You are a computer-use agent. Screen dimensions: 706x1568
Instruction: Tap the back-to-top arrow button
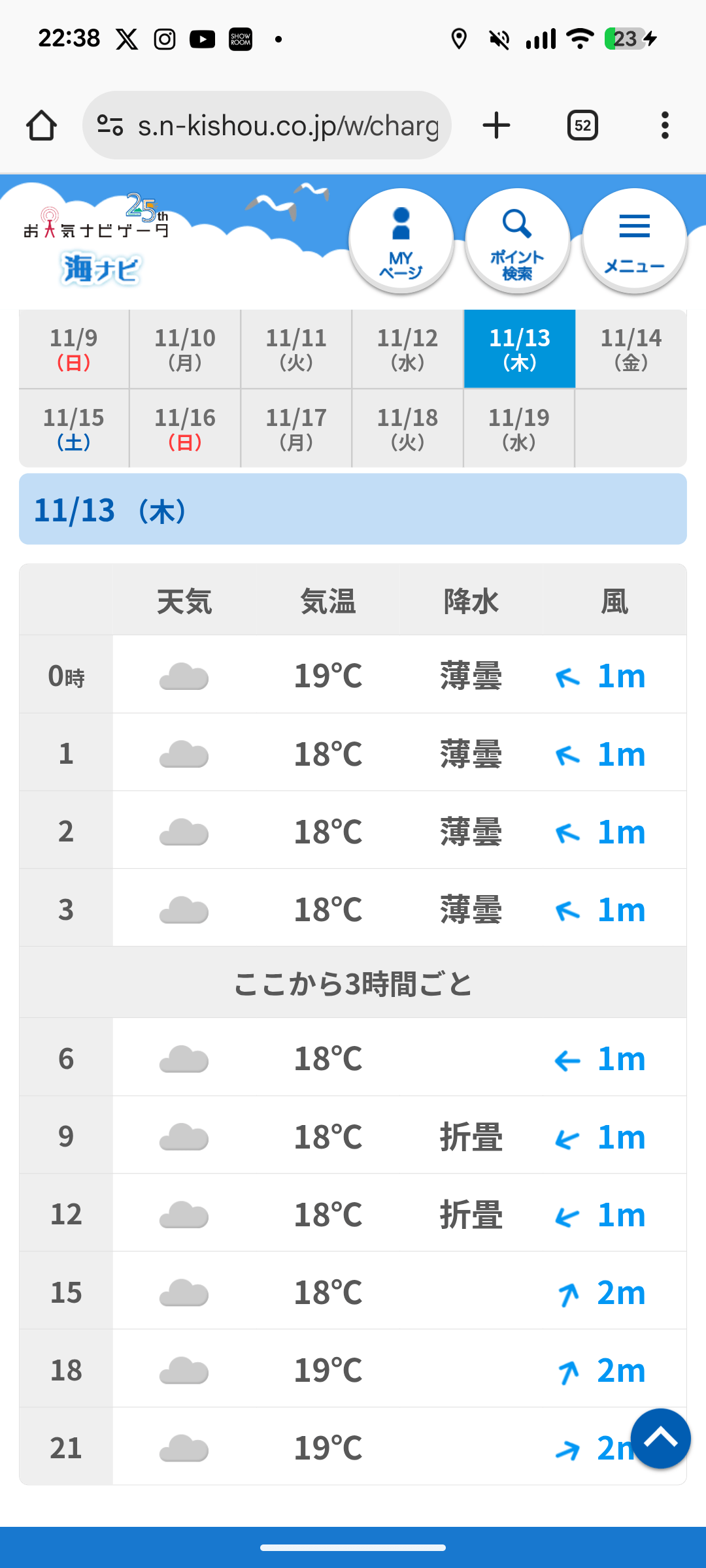pyautogui.click(x=661, y=1439)
